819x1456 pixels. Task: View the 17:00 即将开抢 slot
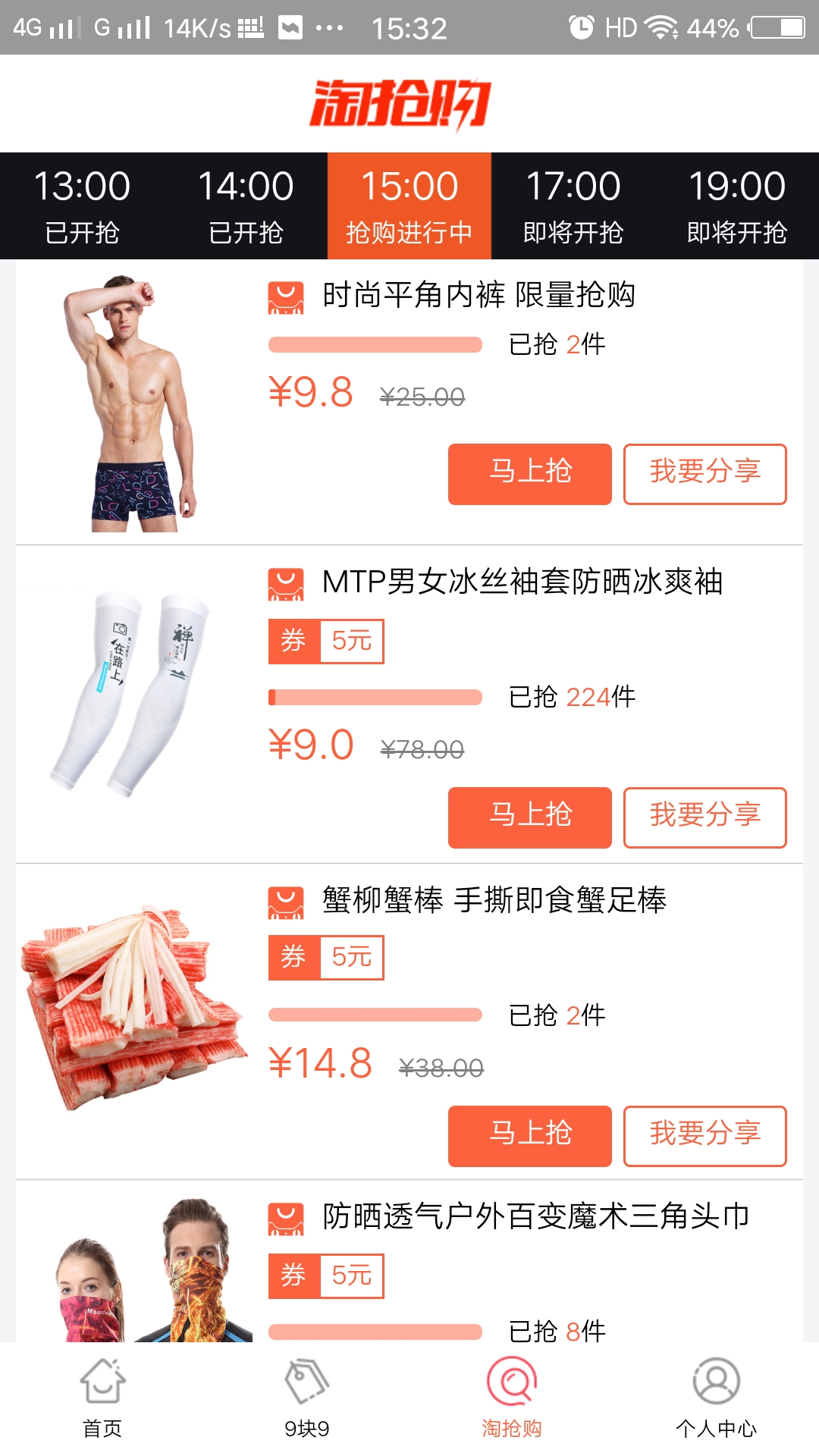[x=573, y=206]
